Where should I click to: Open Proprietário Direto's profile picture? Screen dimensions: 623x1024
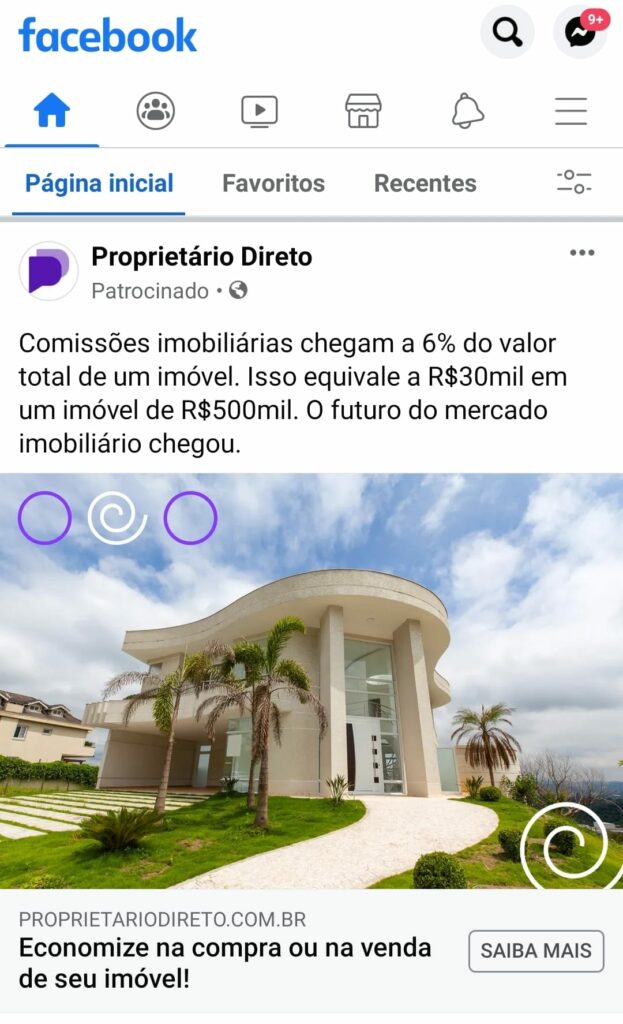point(48,271)
